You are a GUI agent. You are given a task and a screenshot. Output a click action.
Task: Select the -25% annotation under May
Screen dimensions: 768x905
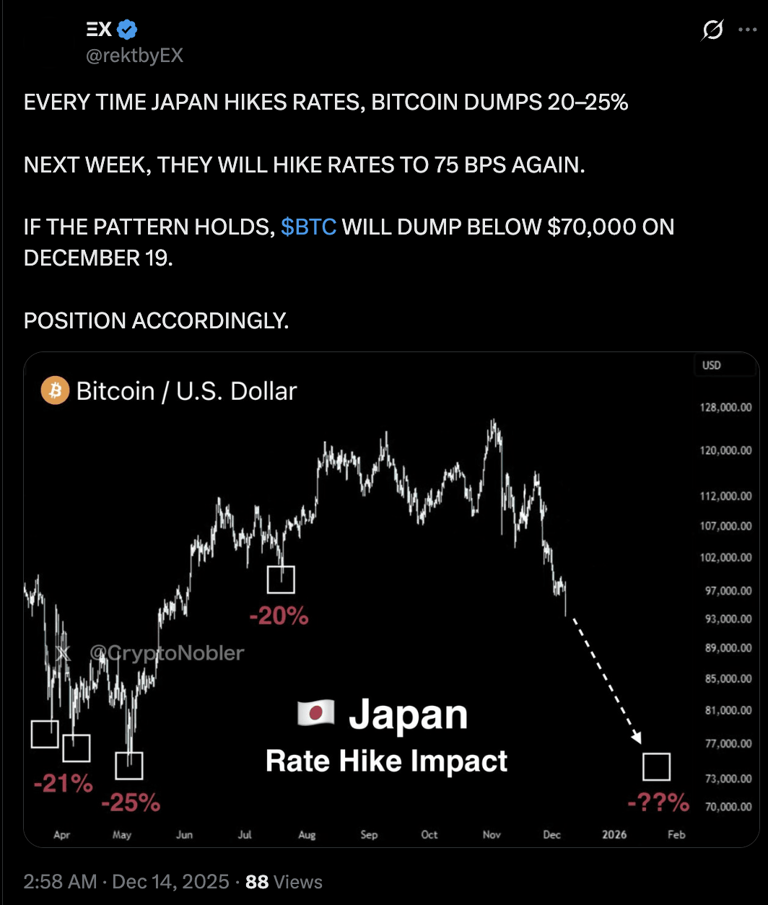point(131,800)
